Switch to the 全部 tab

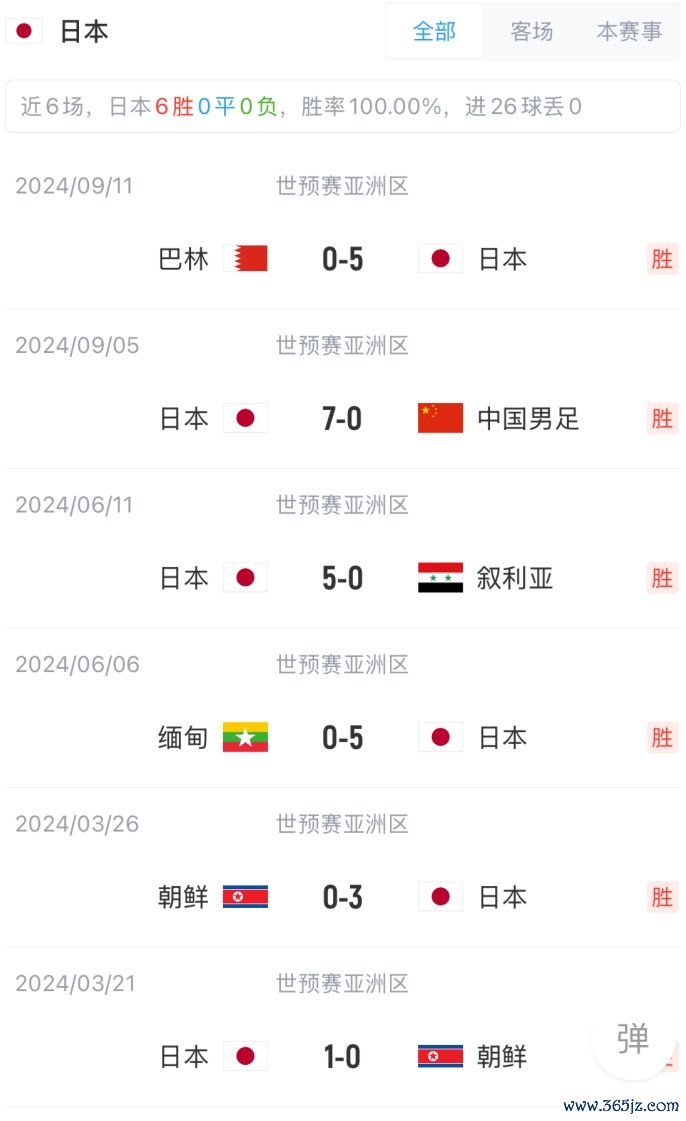coord(434,31)
